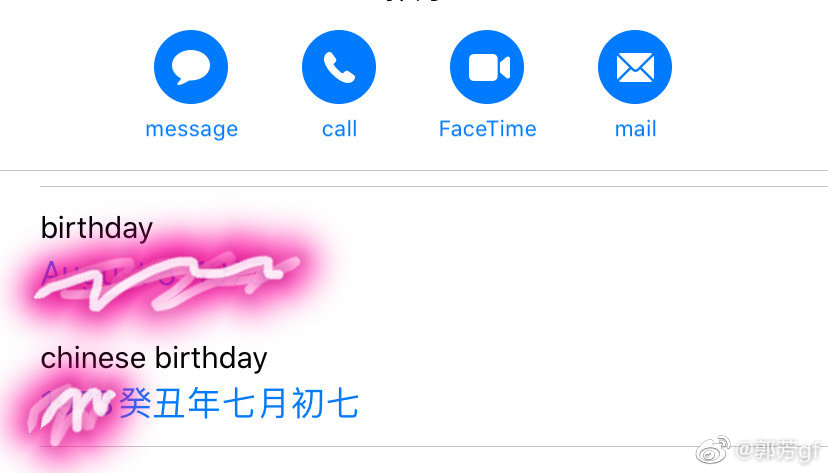Start a FaceTime video call

[x=487, y=68]
